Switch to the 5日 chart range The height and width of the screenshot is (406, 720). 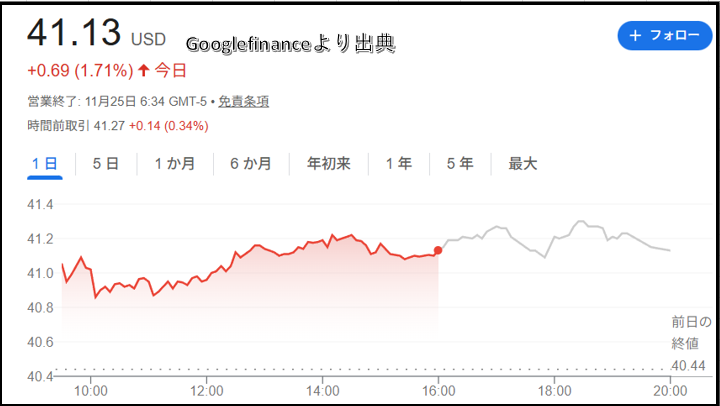(x=106, y=164)
